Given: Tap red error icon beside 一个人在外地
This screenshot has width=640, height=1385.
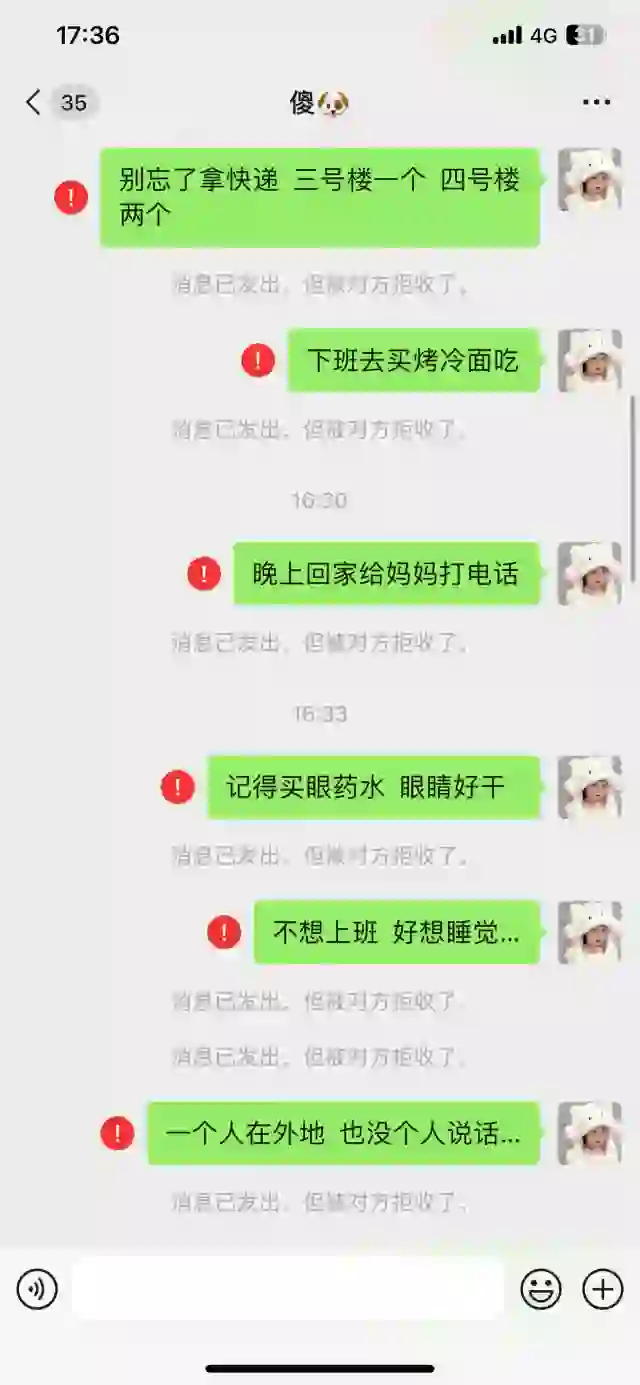Looking at the screenshot, I should coord(118,1133).
